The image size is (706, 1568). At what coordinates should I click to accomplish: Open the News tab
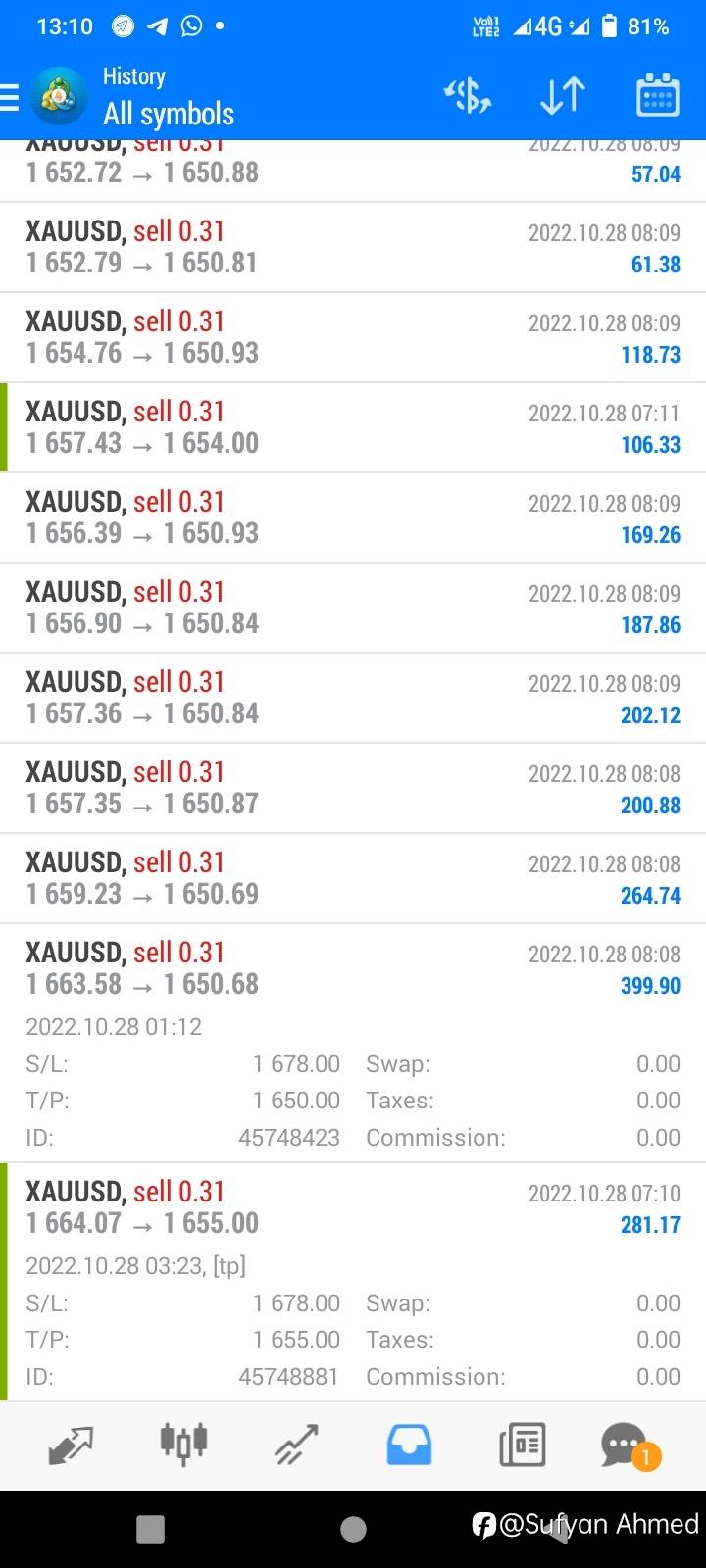522,1445
